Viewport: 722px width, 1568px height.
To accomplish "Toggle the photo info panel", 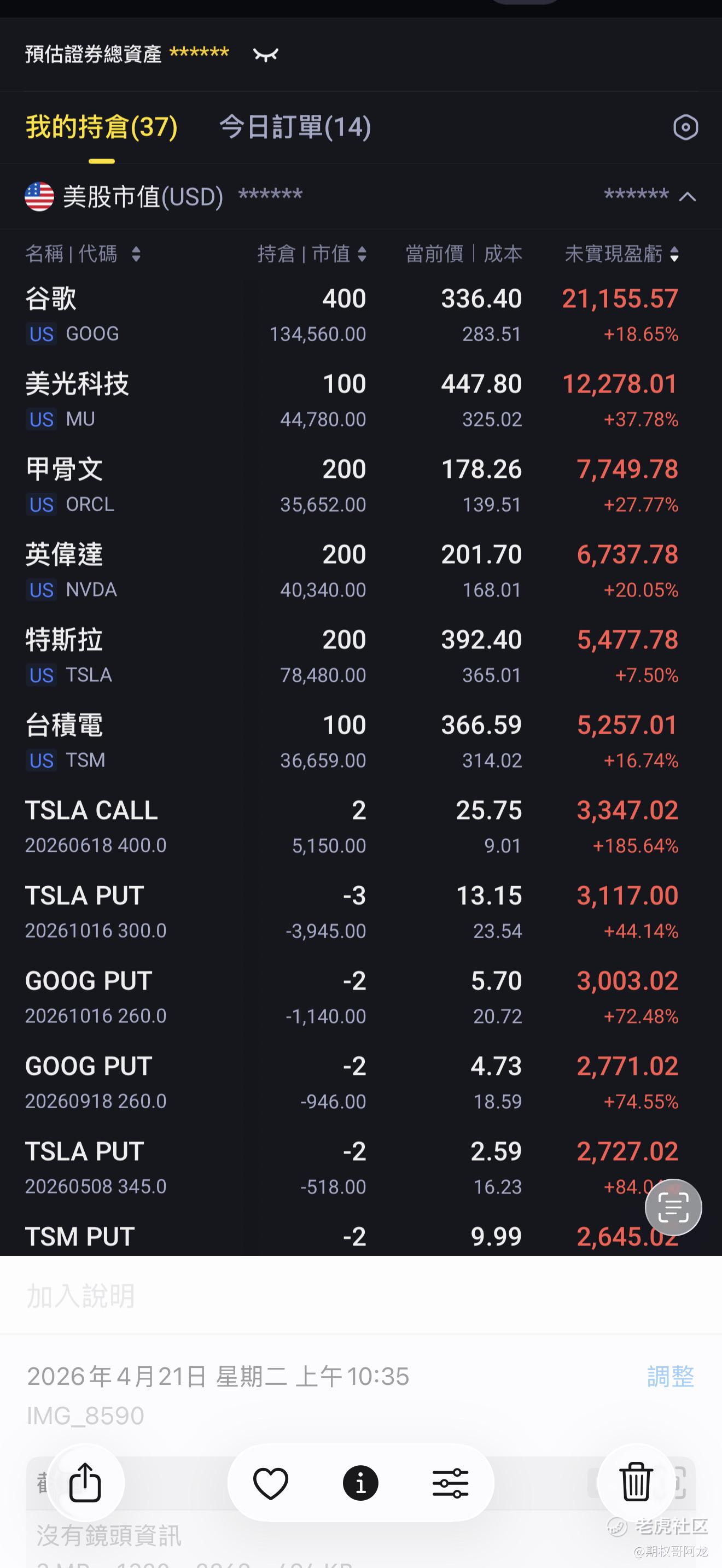I will [x=360, y=1483].
